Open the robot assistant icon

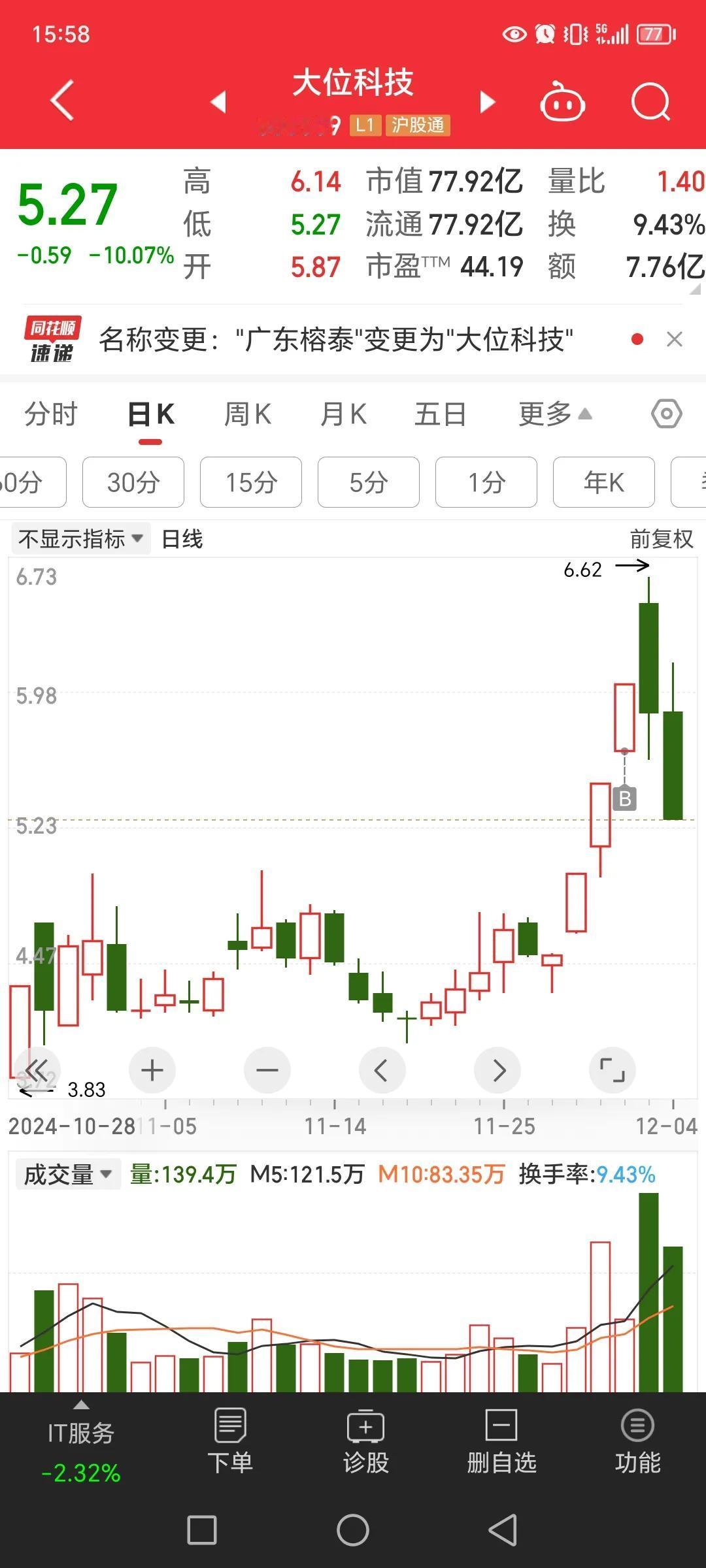tap(562, 102)
